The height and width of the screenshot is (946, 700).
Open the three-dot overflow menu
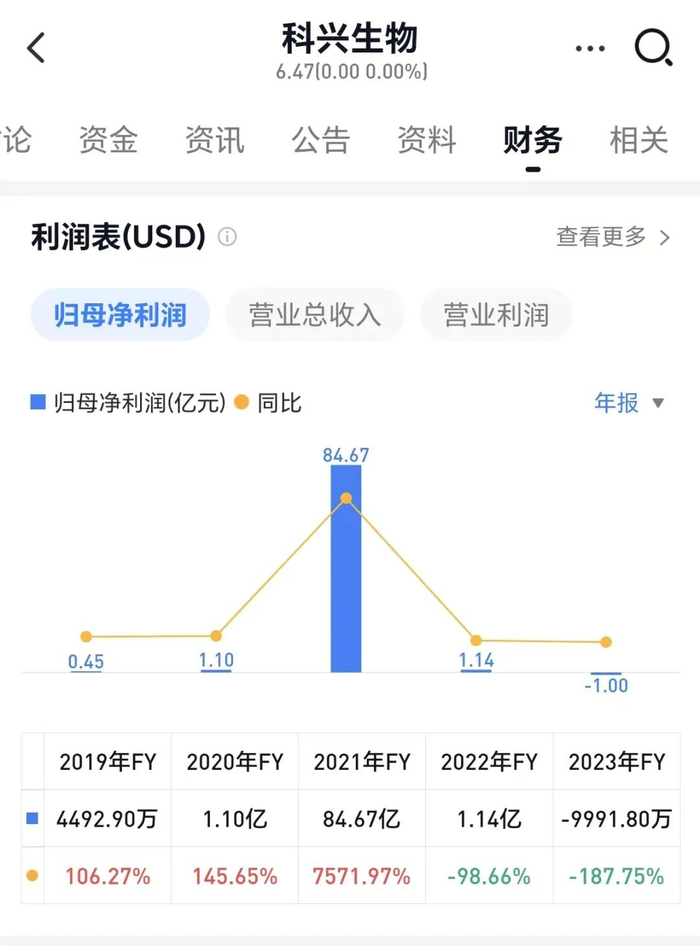tap(590, 48)
